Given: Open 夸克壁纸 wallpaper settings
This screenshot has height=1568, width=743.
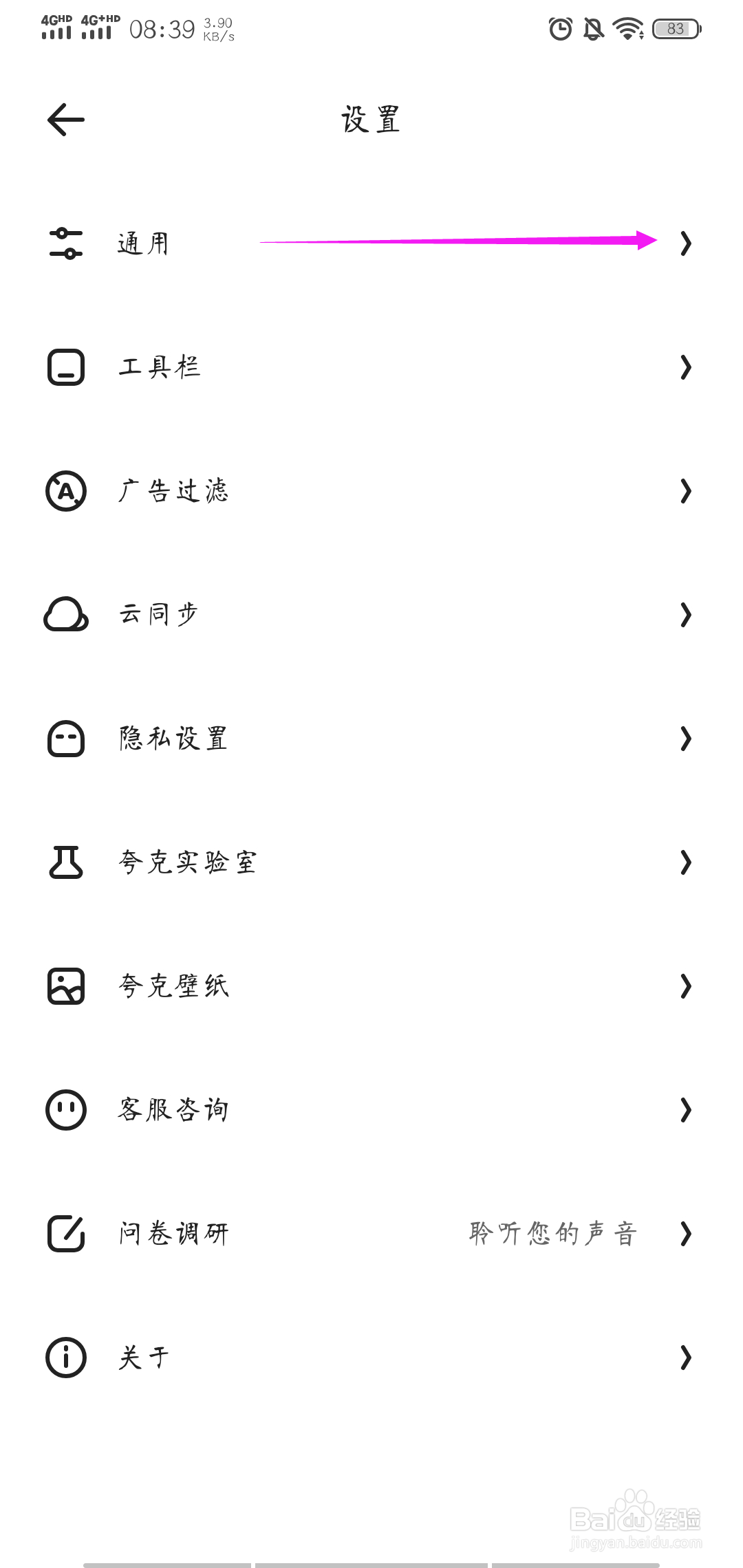Looking at the screenshot, I should pyautogui.click(x=371, y=986).
